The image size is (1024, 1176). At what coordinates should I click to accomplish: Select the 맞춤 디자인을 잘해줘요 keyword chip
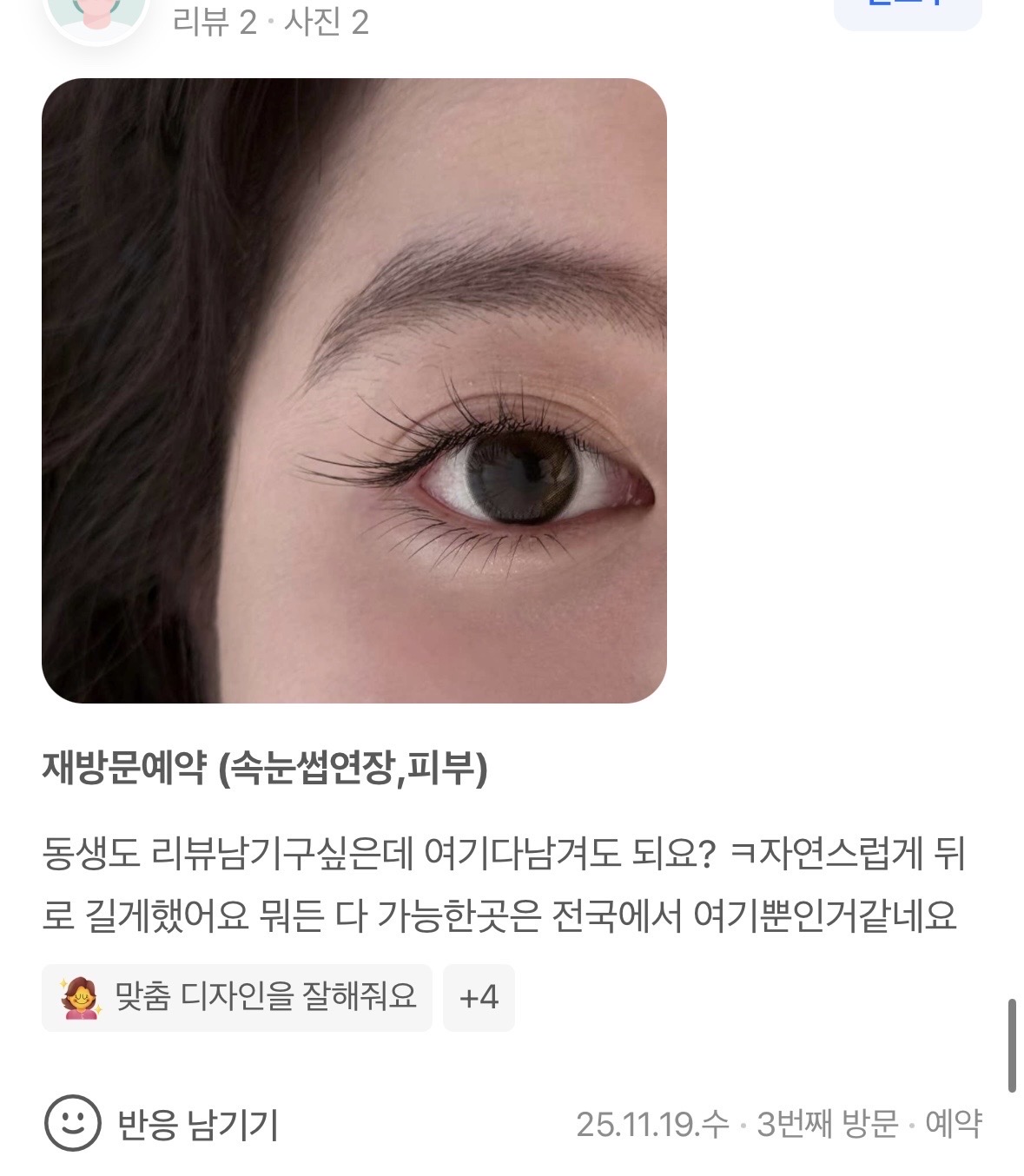pos(237,997)
